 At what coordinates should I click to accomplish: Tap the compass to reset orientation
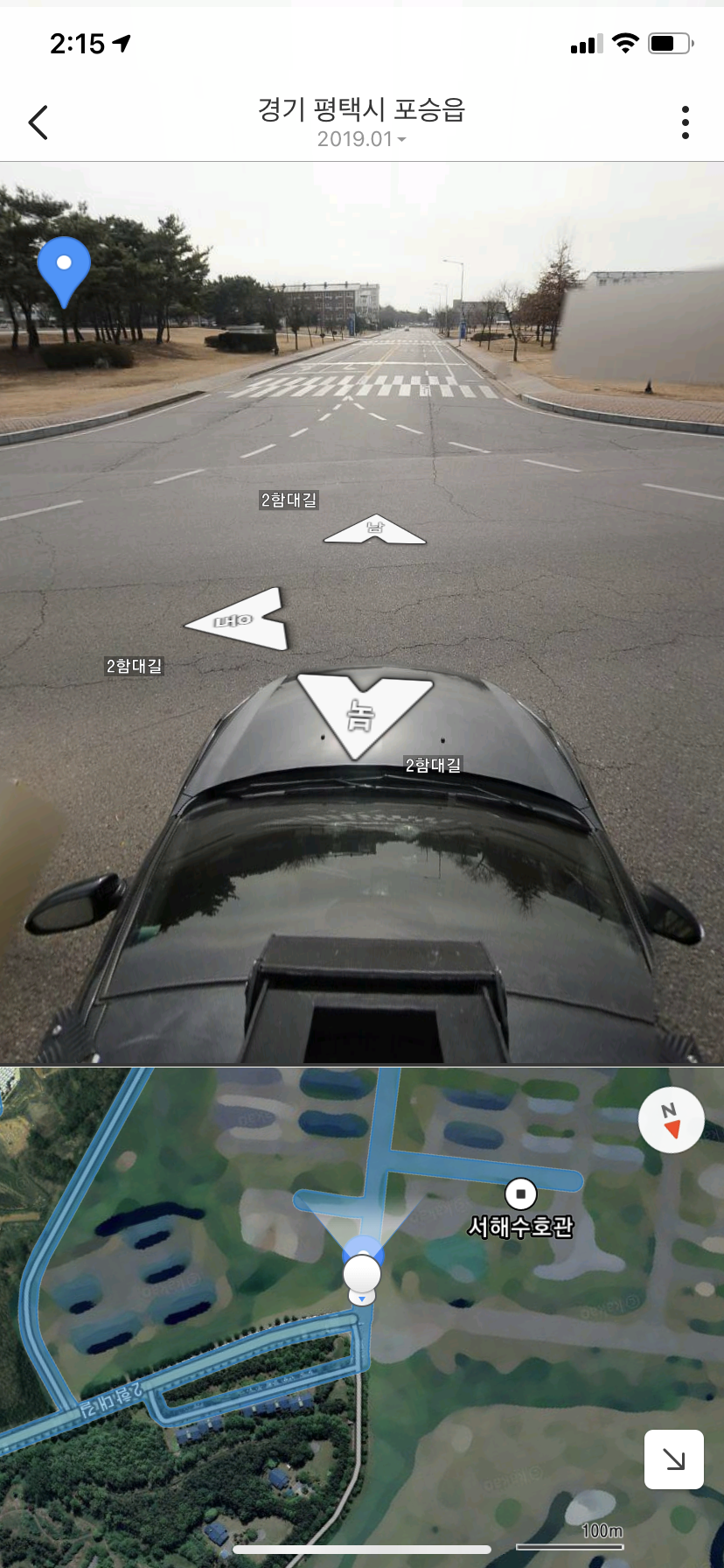pos(671,1120)
